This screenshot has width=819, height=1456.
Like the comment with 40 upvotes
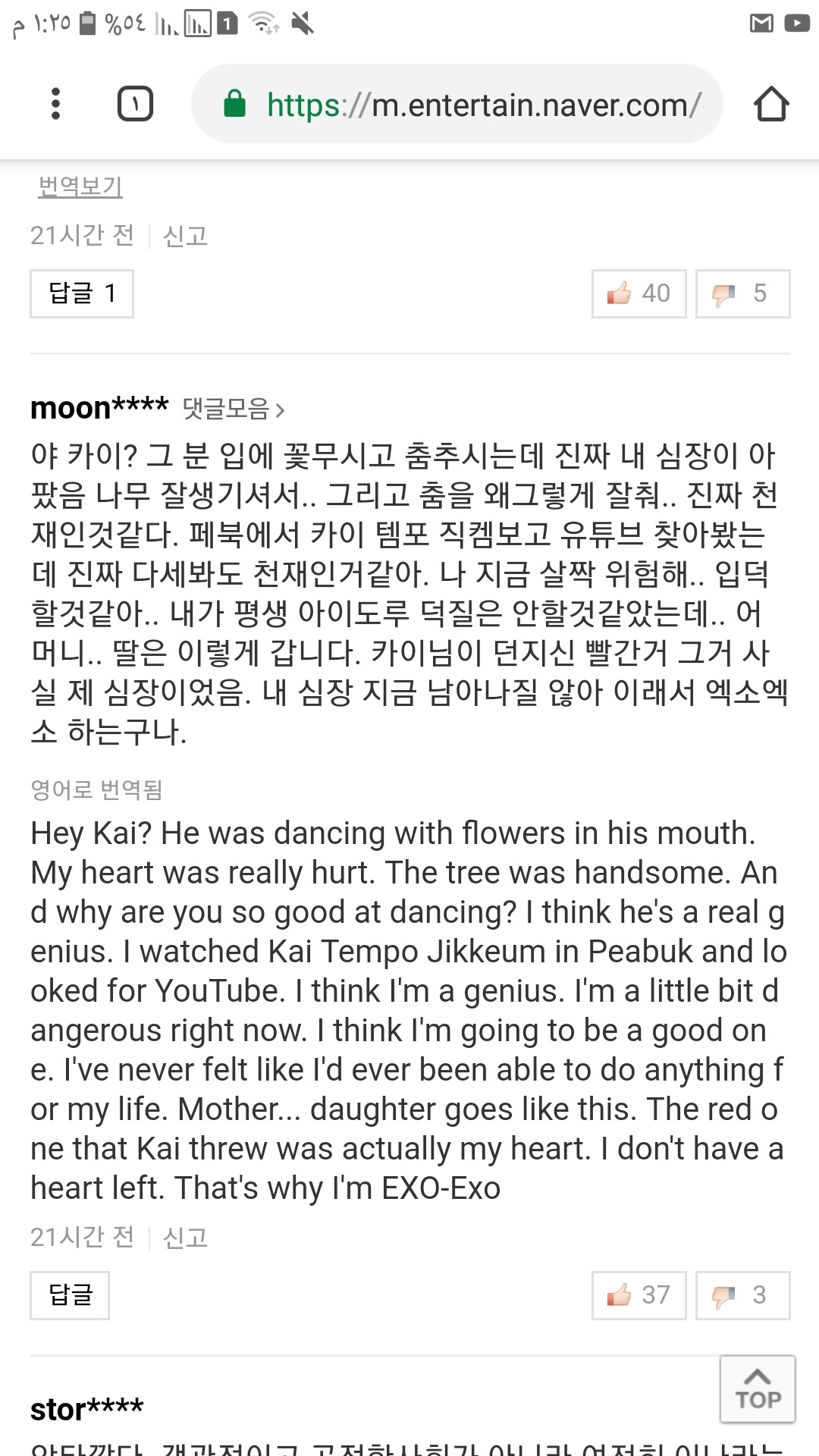639,293
